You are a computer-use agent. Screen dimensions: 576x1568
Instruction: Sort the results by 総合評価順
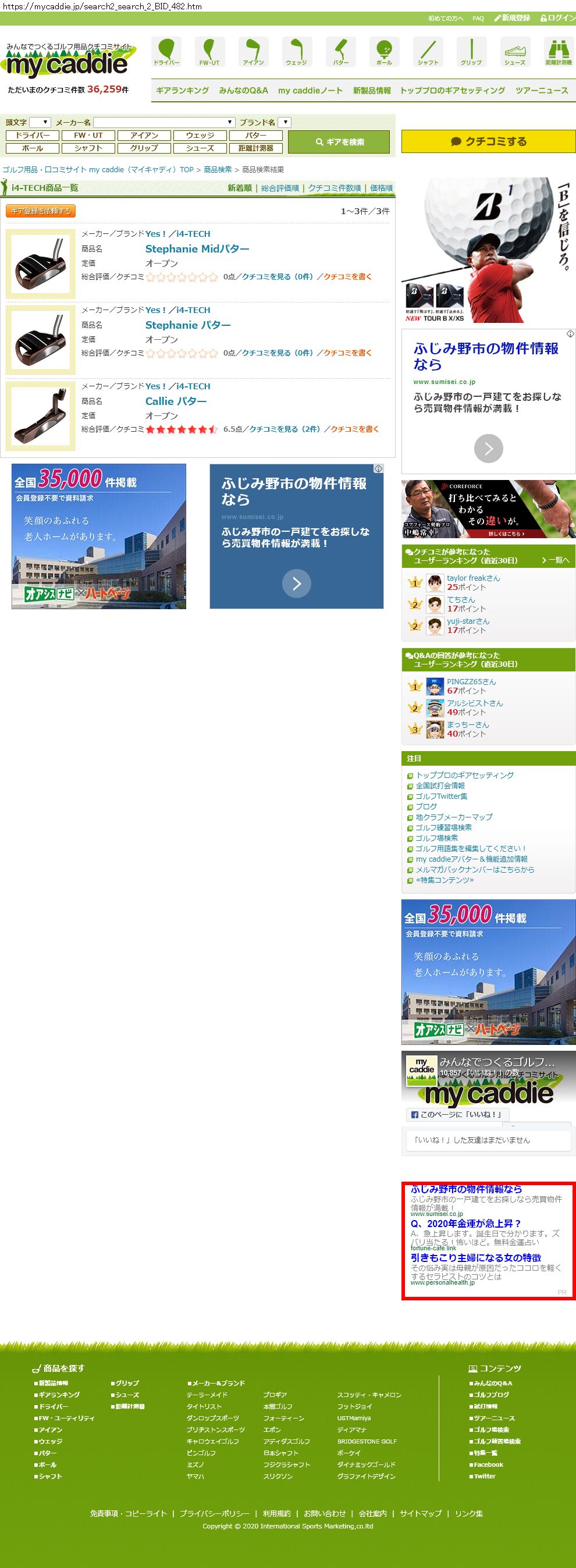pyautogui.click(x=279, y=188)
